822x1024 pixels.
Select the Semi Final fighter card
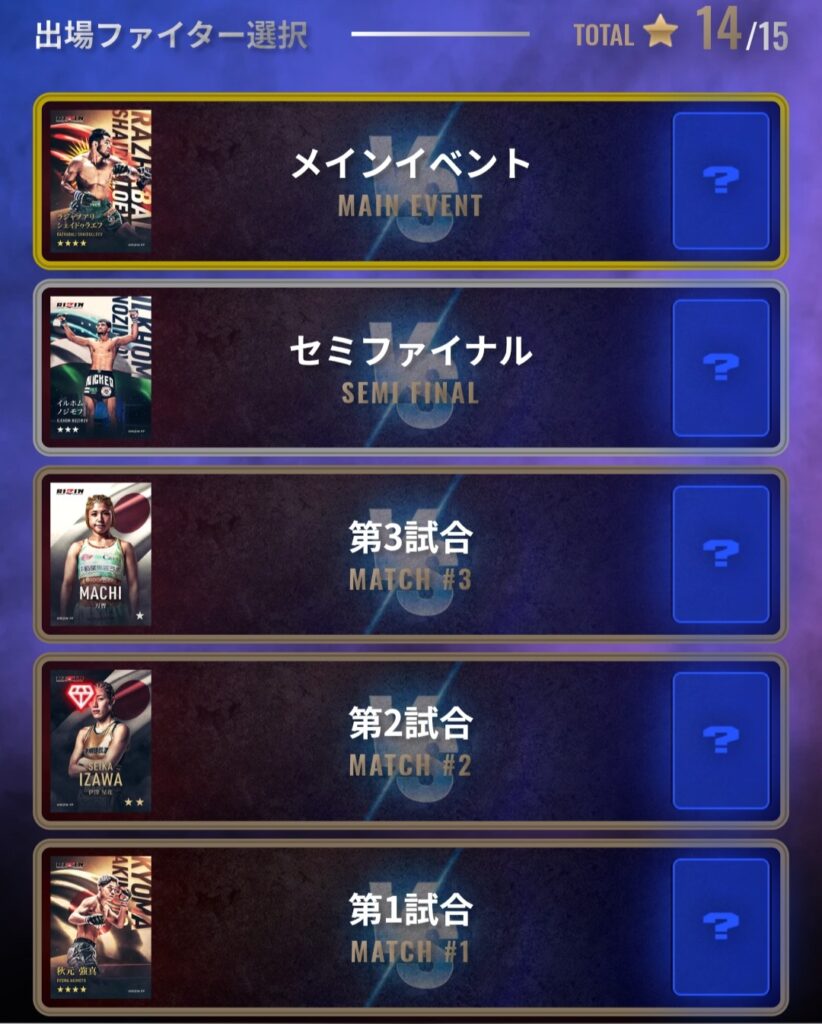101,368
